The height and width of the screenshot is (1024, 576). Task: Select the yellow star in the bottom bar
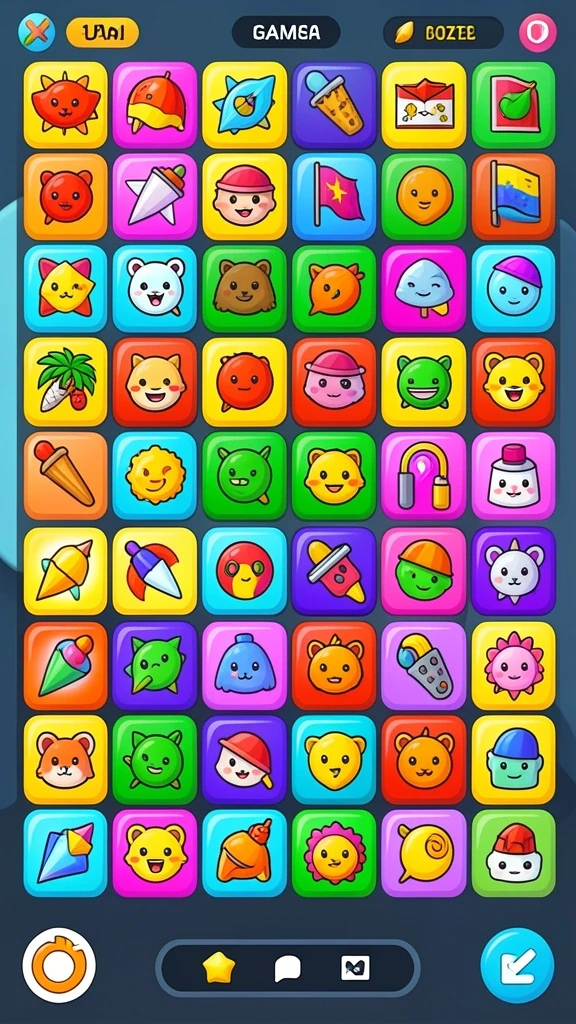pyautogui.click(x=219, y=968)
